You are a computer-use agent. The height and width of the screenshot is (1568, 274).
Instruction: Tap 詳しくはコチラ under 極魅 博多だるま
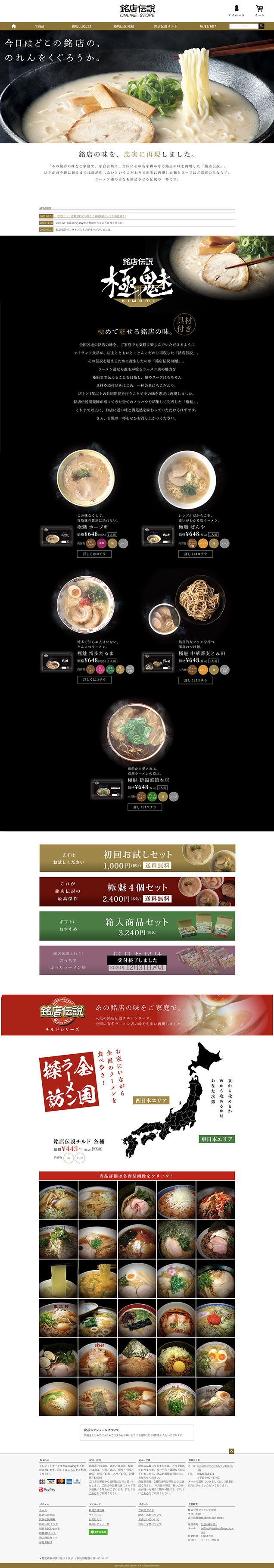coord(94,680)
